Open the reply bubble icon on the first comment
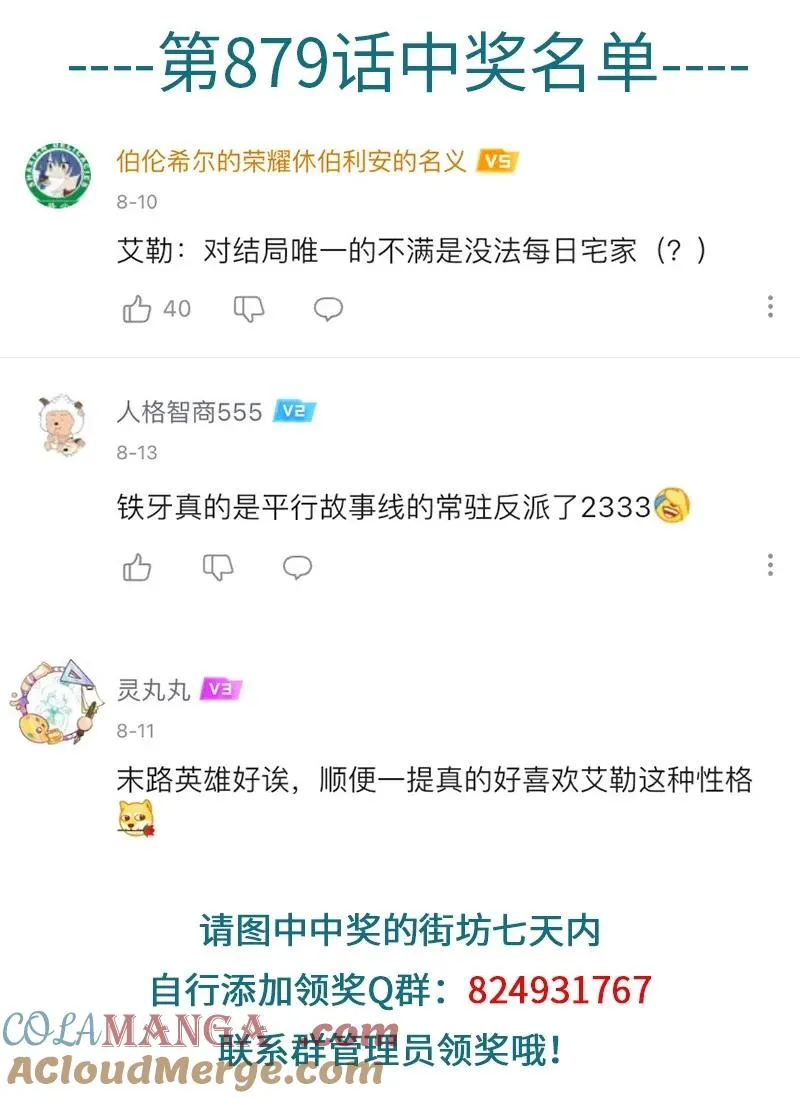Screen dimensions: 800x1098 coord(327,308)
